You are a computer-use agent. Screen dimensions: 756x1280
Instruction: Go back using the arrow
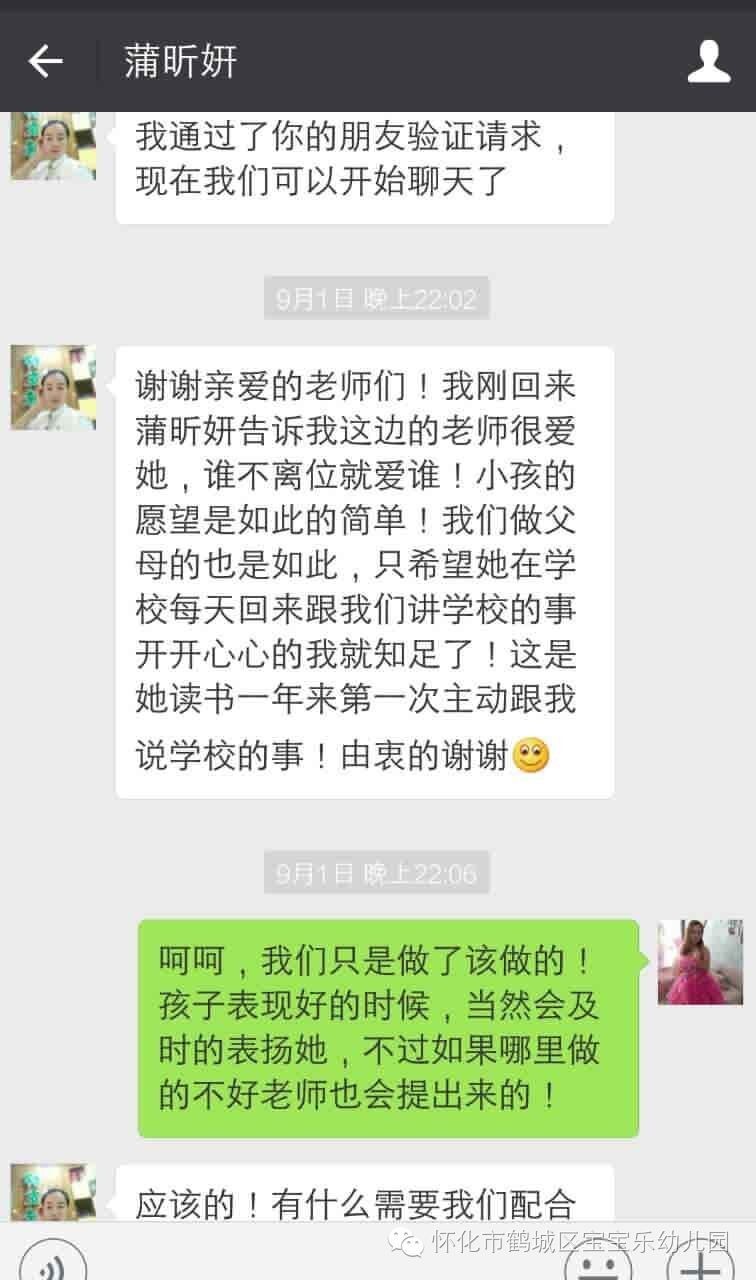(45, 62)
